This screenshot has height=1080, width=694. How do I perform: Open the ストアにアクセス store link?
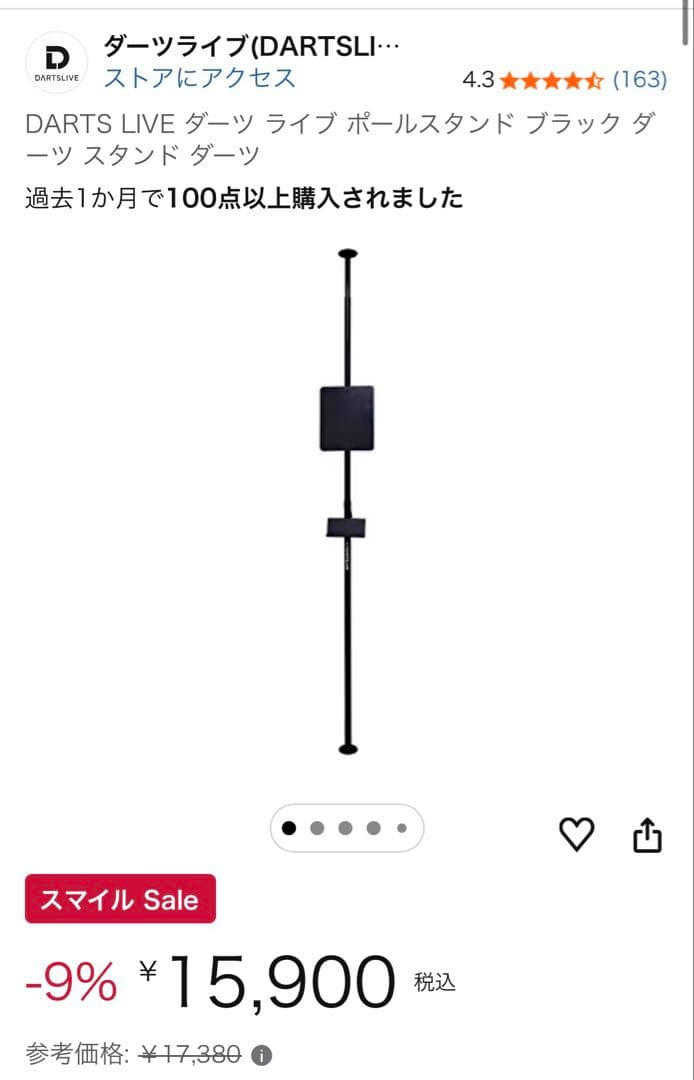[x=199, y=78]
